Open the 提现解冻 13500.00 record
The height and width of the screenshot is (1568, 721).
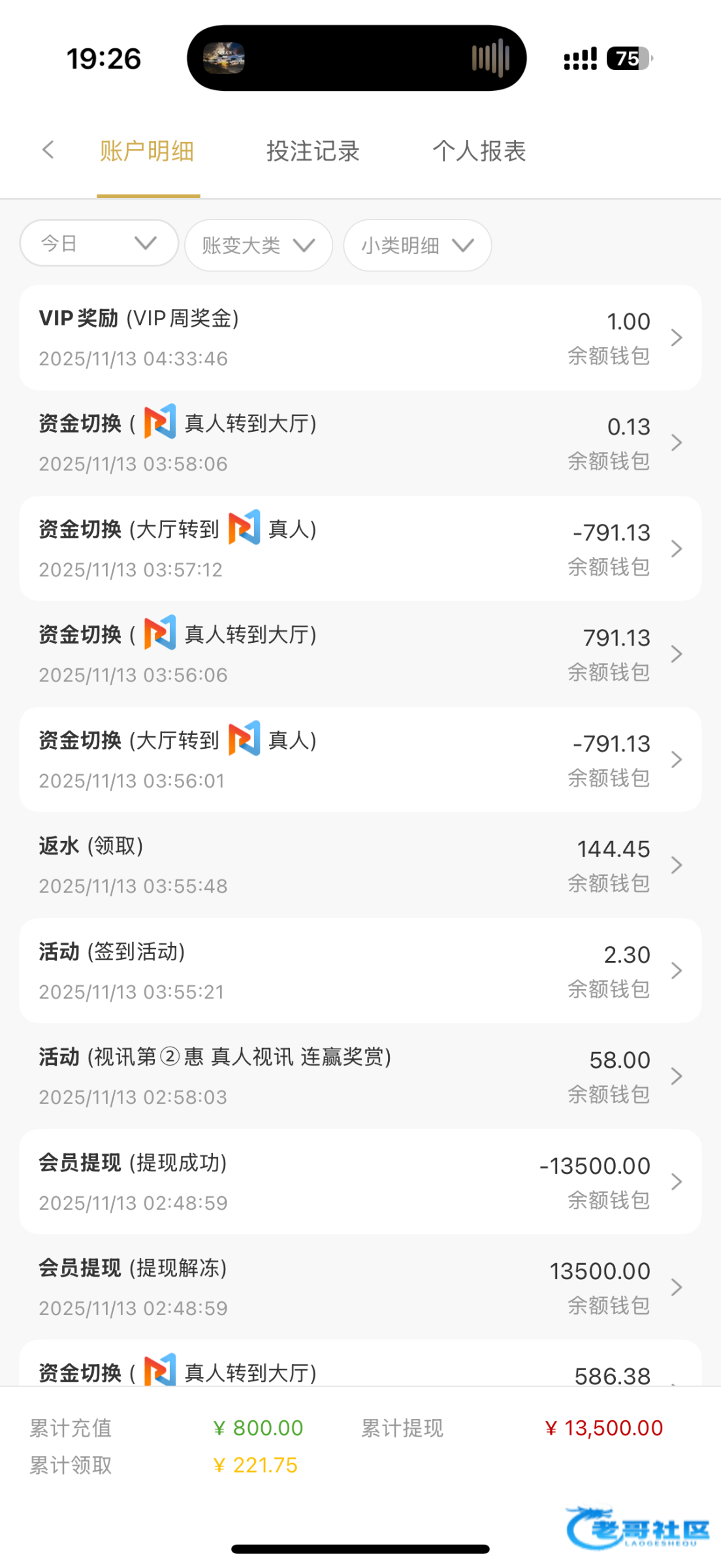(360, 1287)
